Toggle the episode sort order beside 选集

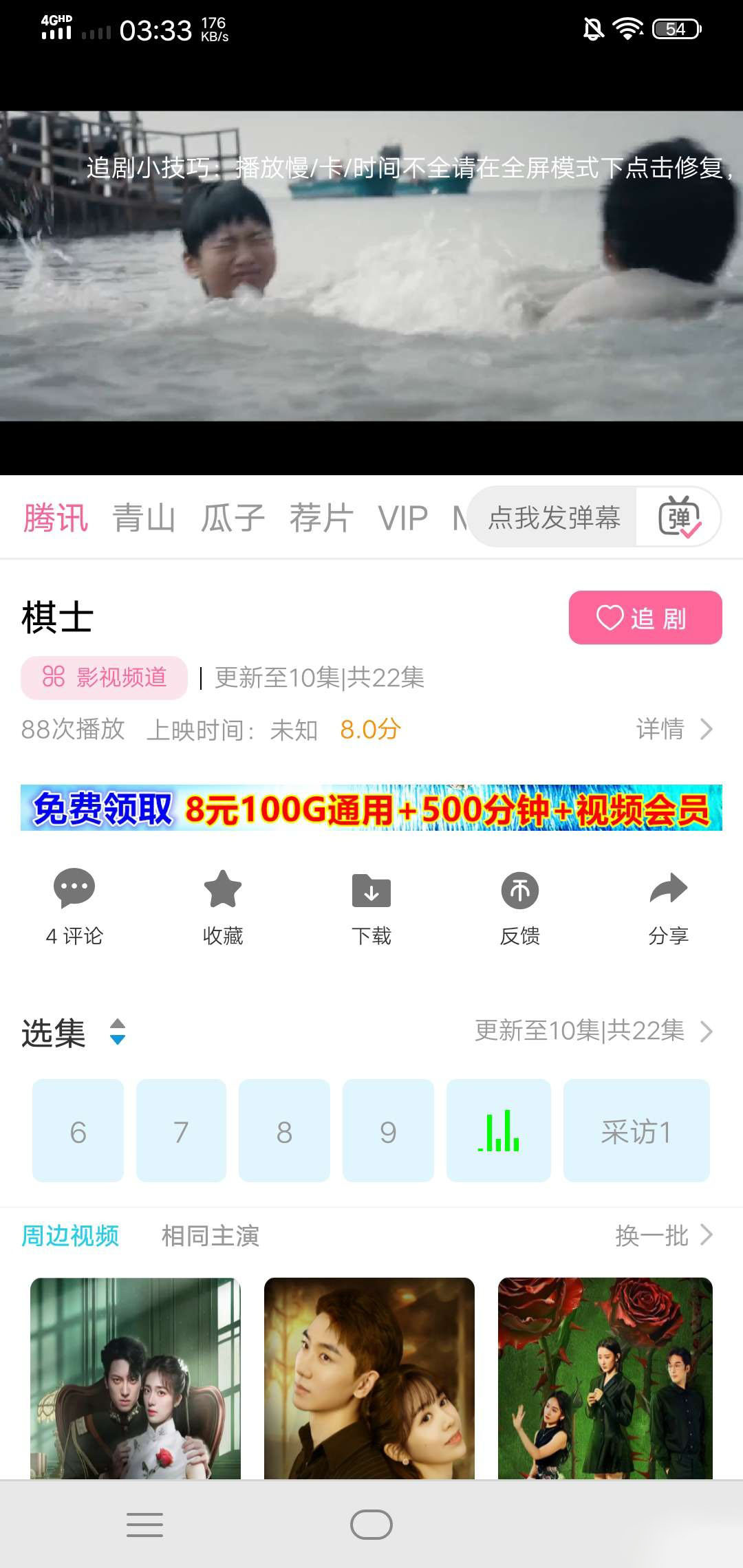click(118, 1032)
